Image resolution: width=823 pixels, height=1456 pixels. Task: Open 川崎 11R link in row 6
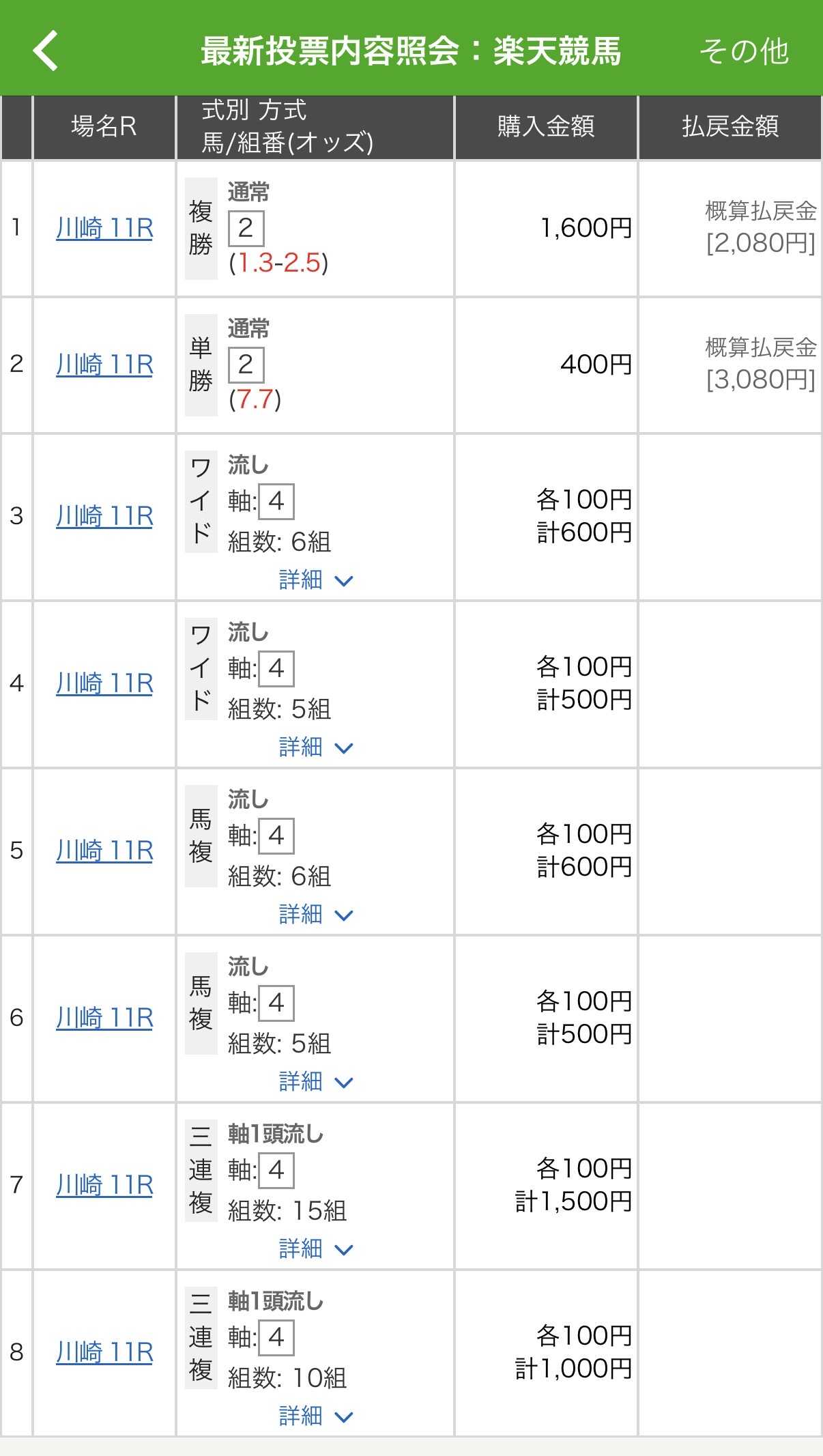pos(104,1018)
